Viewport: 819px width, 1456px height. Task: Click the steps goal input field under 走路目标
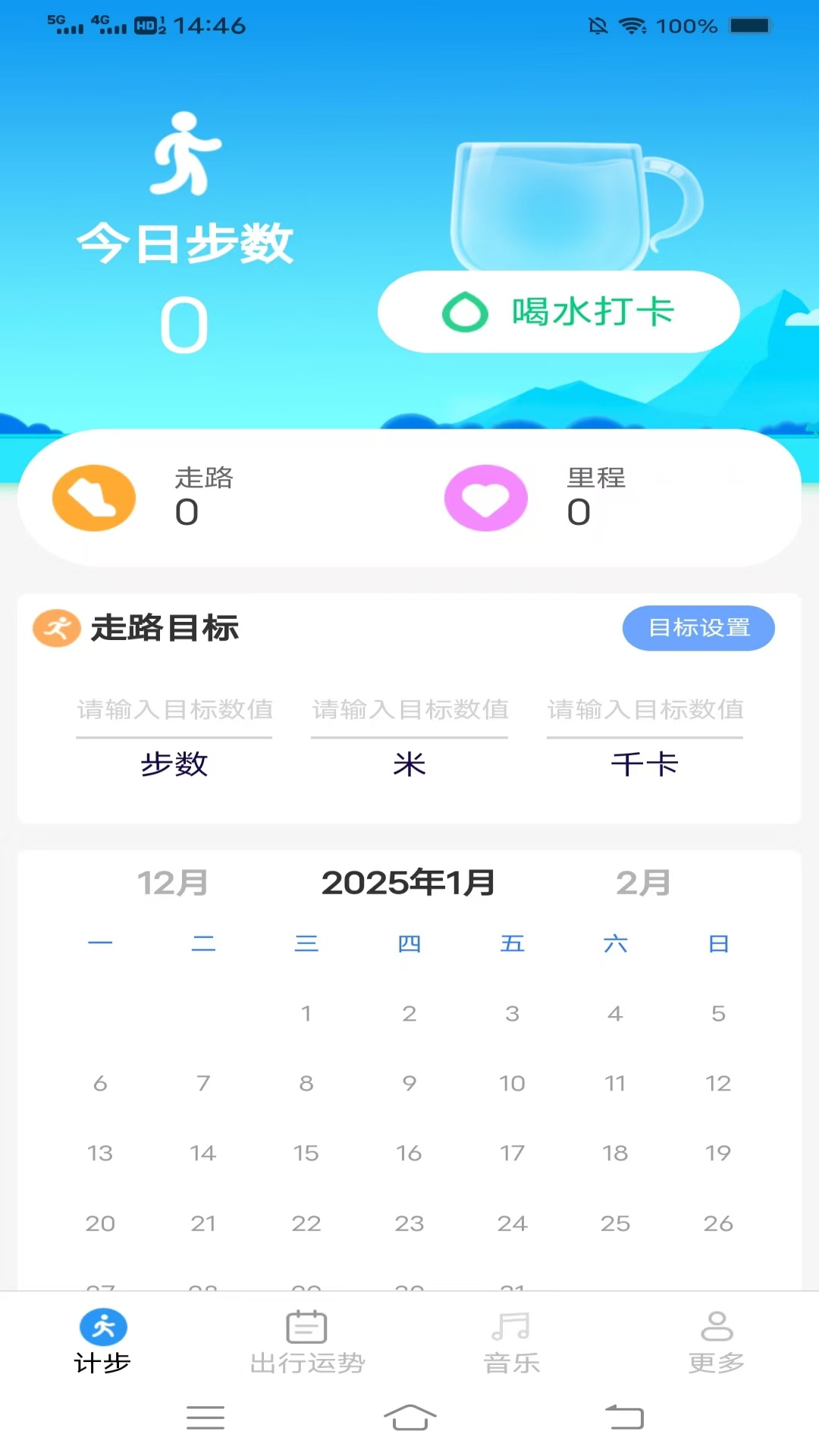174,711
